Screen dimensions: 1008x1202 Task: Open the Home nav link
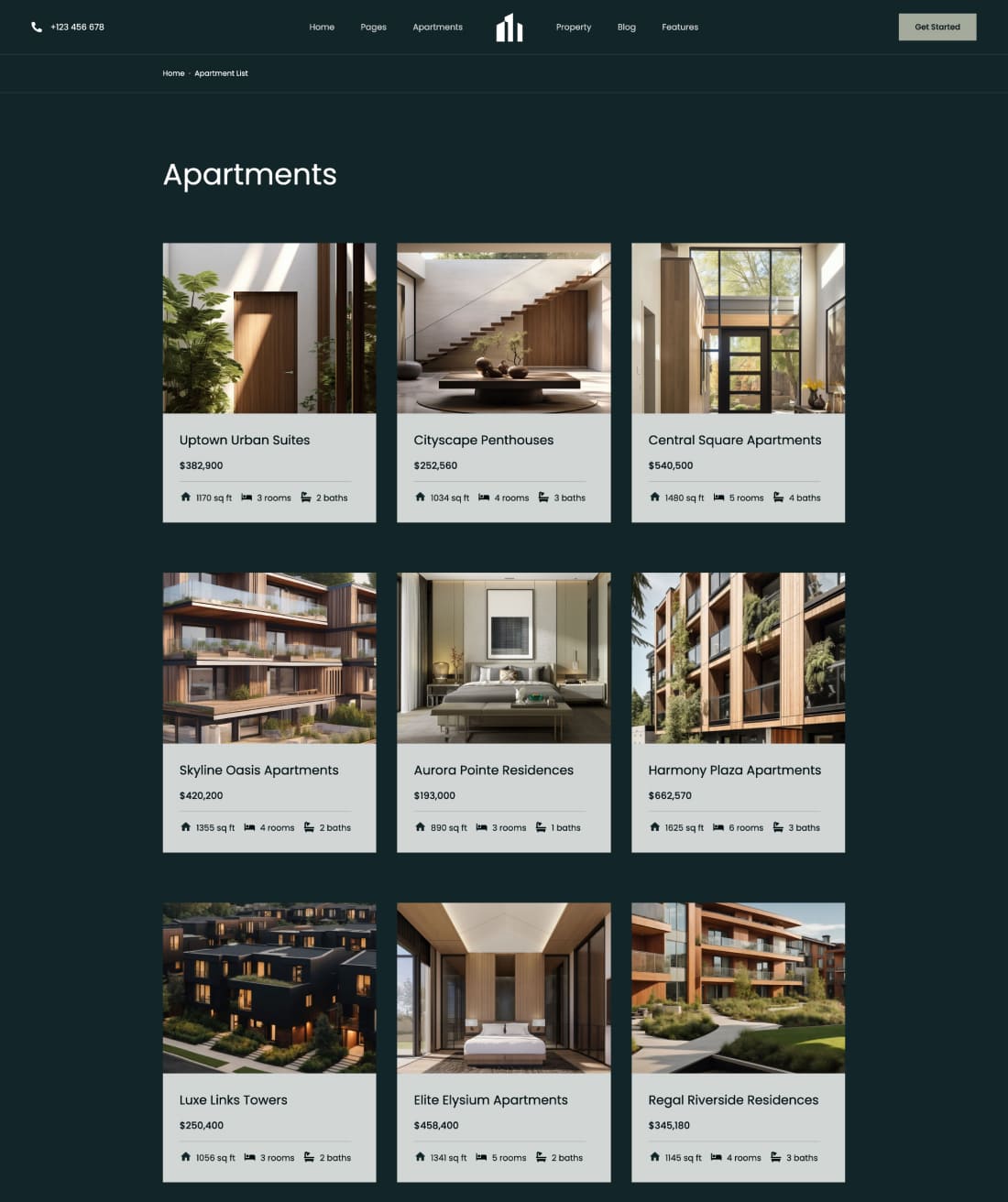(322, 27)
